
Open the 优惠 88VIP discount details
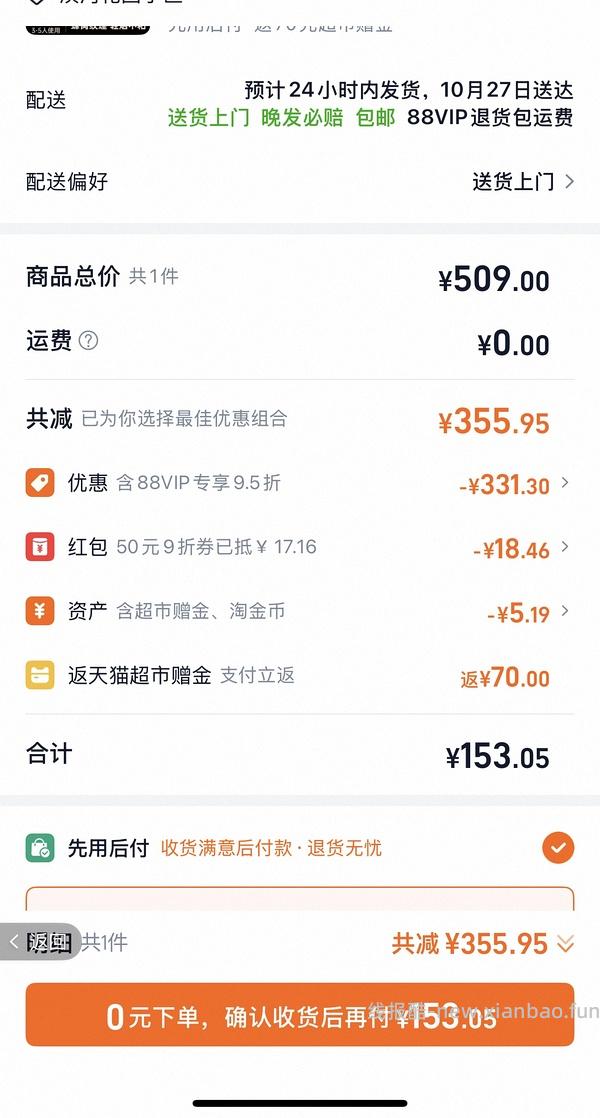coord(300,484)
